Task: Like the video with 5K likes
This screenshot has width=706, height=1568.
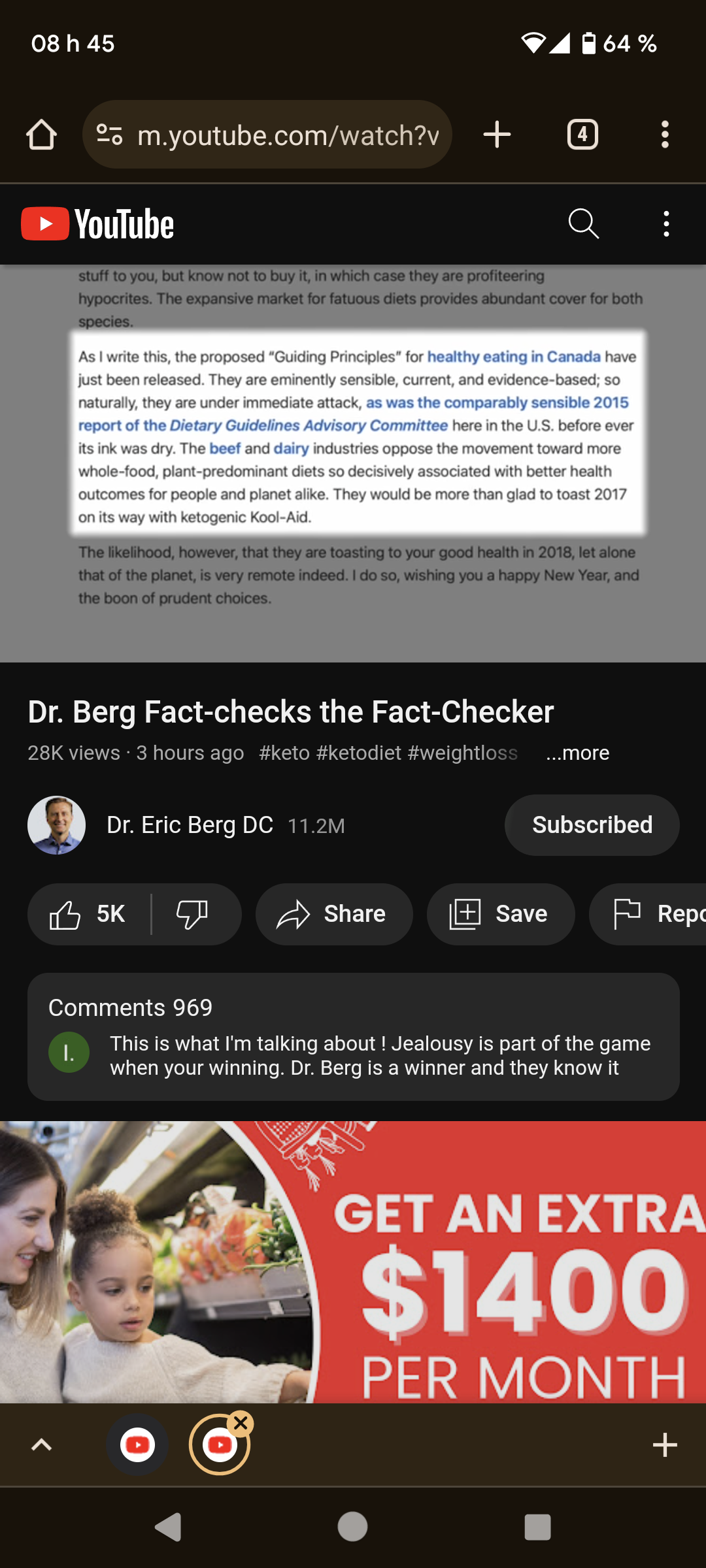Action: (x=88, y=914)
